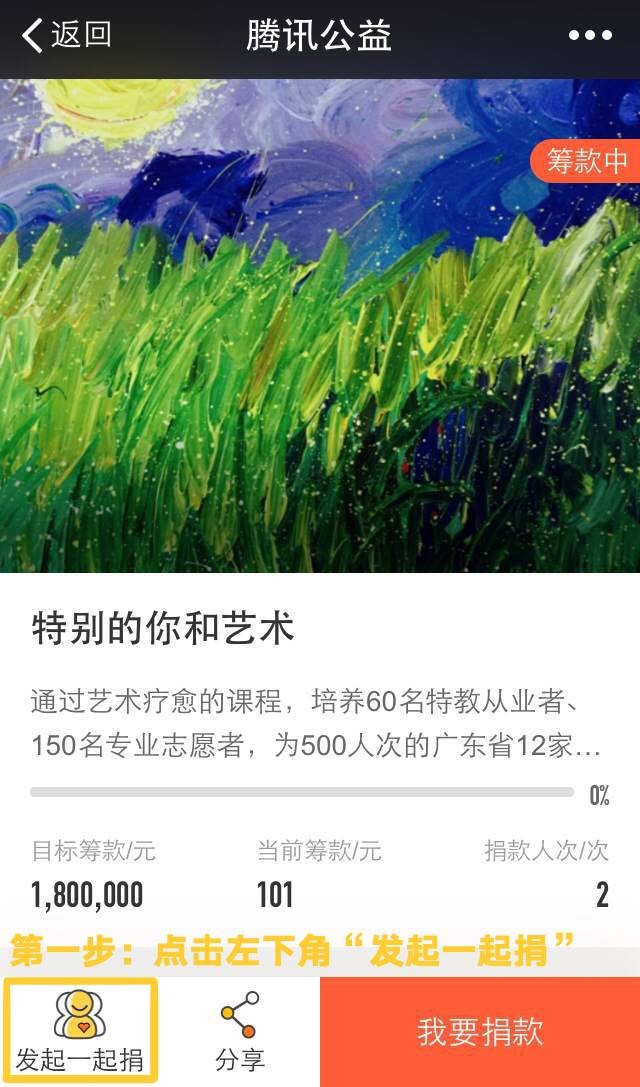The width and height of the screenshot is (640, 1087).
Task: Go back with the 返回 arrow
Action: (65, 36)
